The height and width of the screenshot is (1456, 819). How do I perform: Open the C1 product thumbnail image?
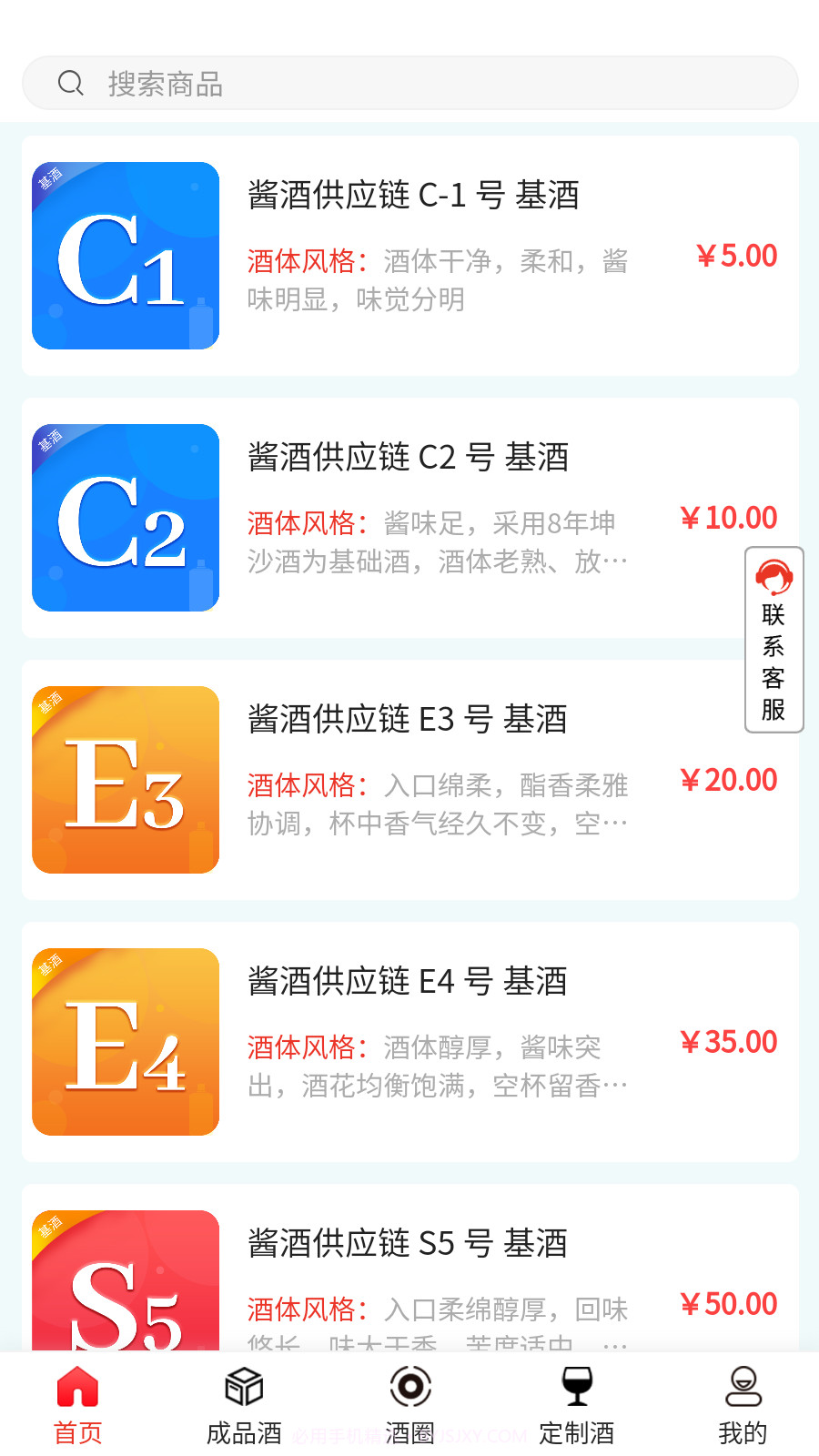tap(125, 256)
